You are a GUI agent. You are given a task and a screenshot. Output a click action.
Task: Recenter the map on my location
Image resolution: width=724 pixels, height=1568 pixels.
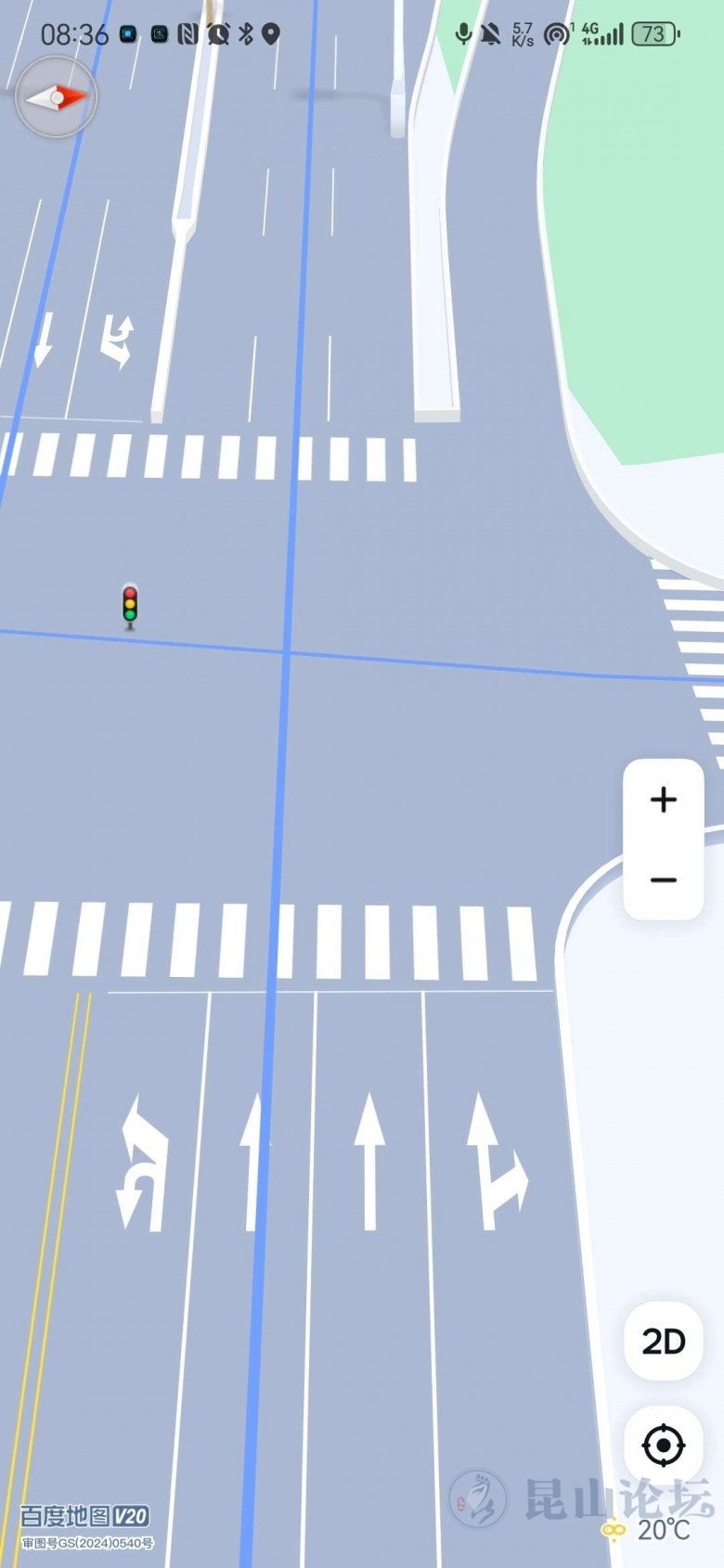[x=663, y=1446]
